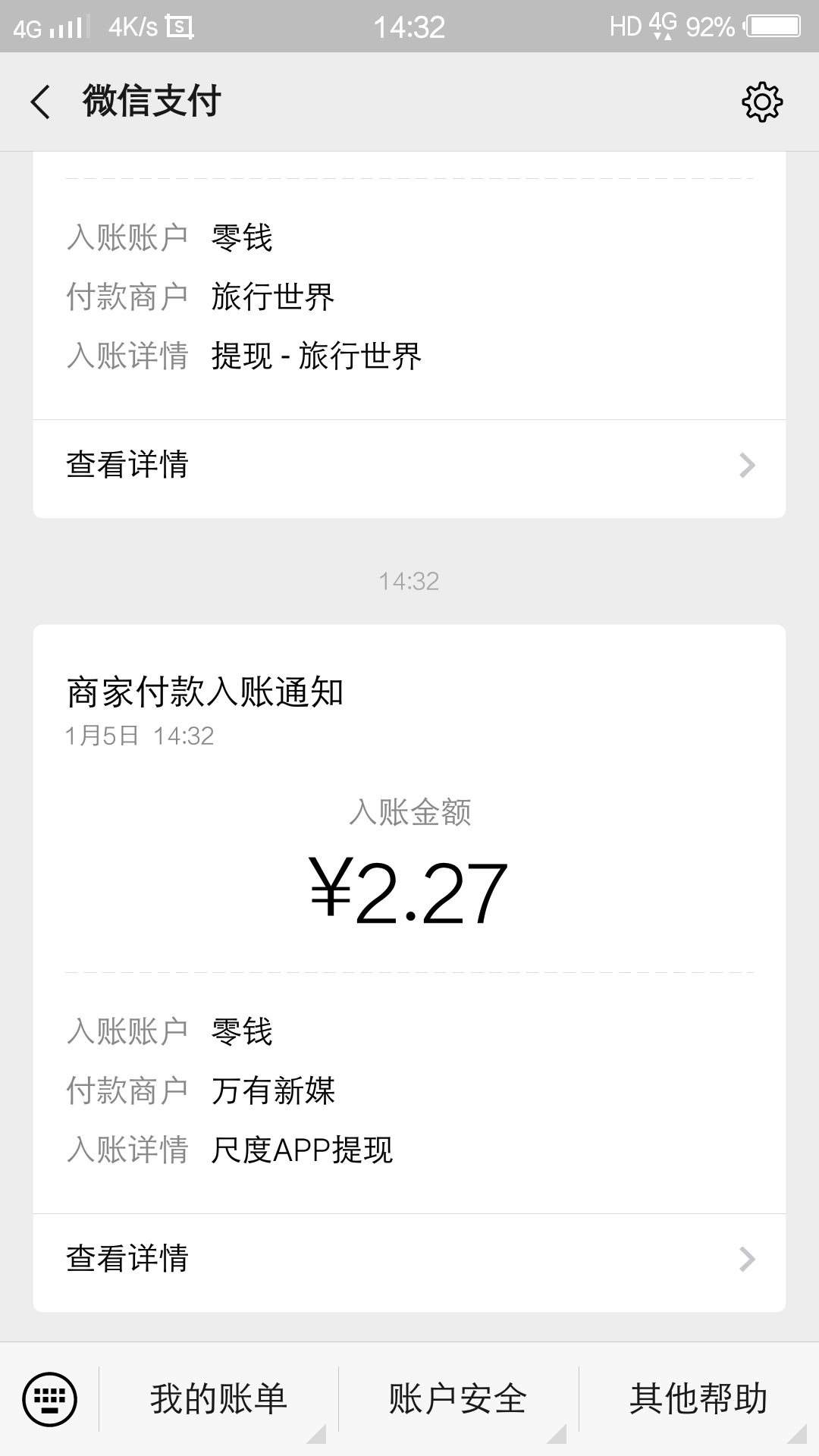Open 账户安全 menu

(x=458, y=1399)
